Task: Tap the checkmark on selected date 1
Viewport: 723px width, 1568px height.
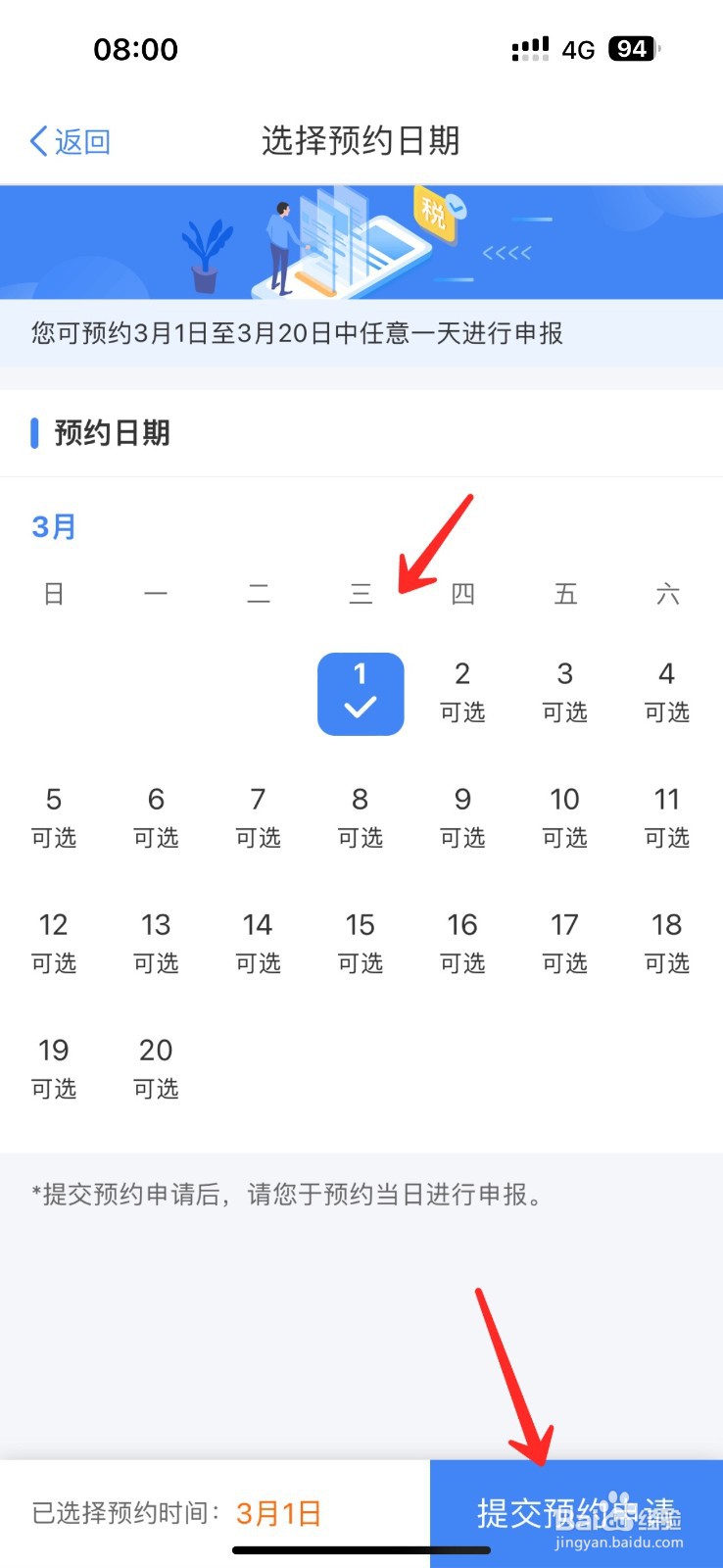Action: coord(361,706)
